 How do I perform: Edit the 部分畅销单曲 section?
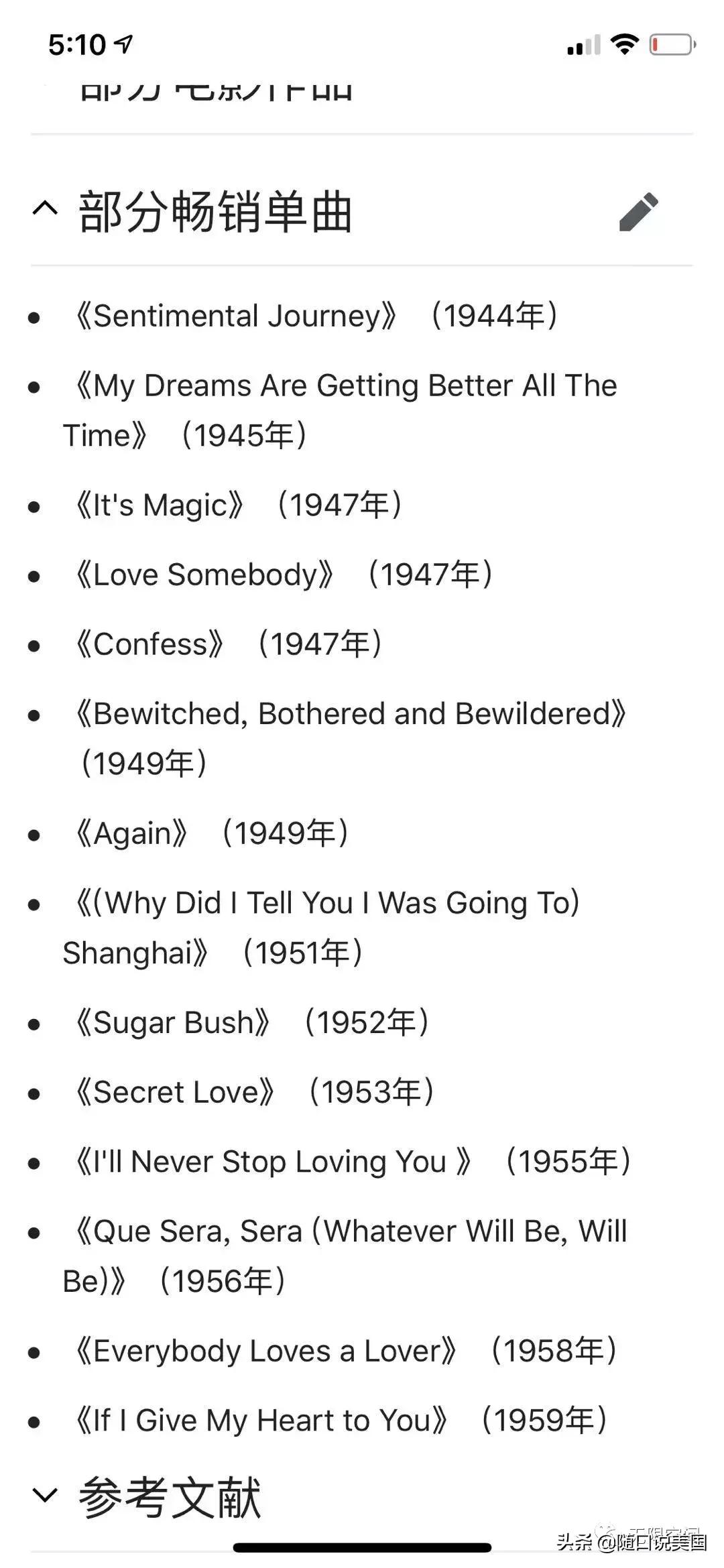click(638, 213)
